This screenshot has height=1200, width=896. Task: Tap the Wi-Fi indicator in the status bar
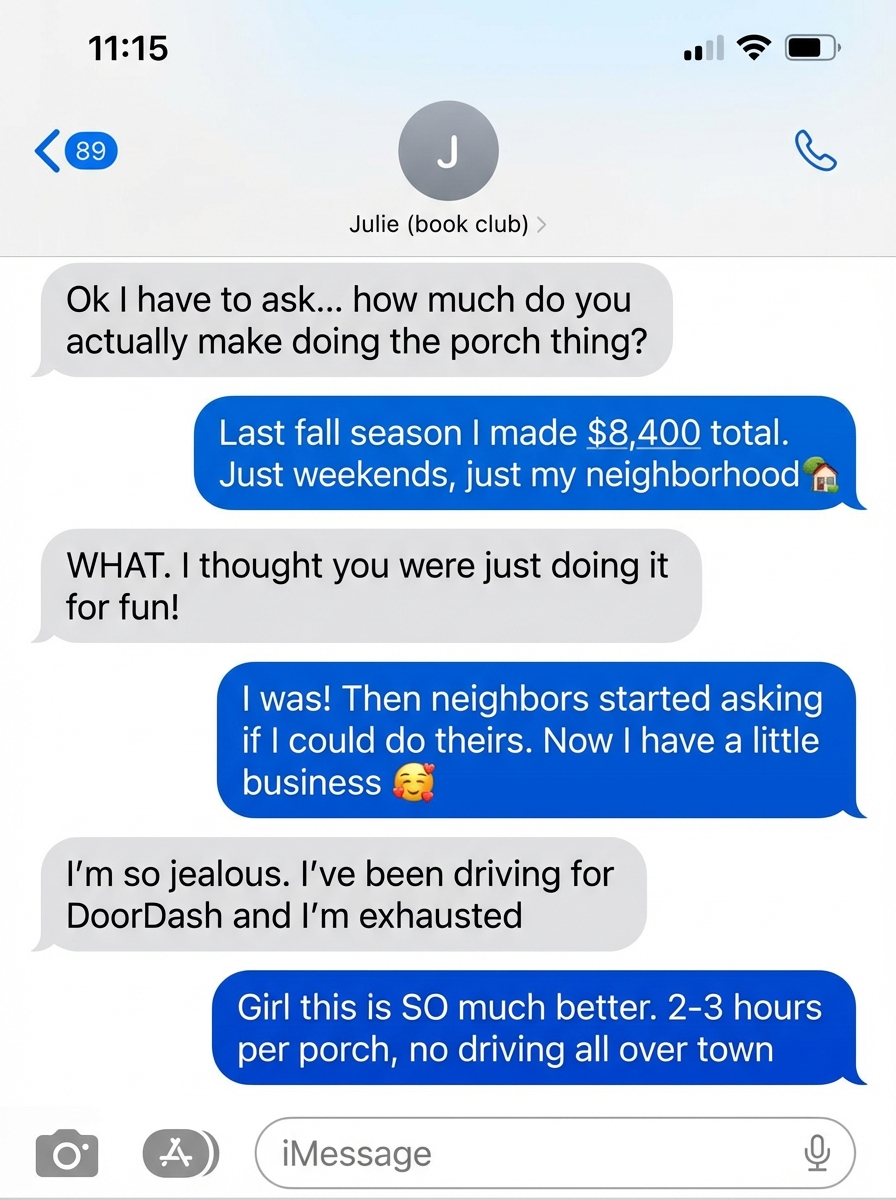[x=755, y=46]
